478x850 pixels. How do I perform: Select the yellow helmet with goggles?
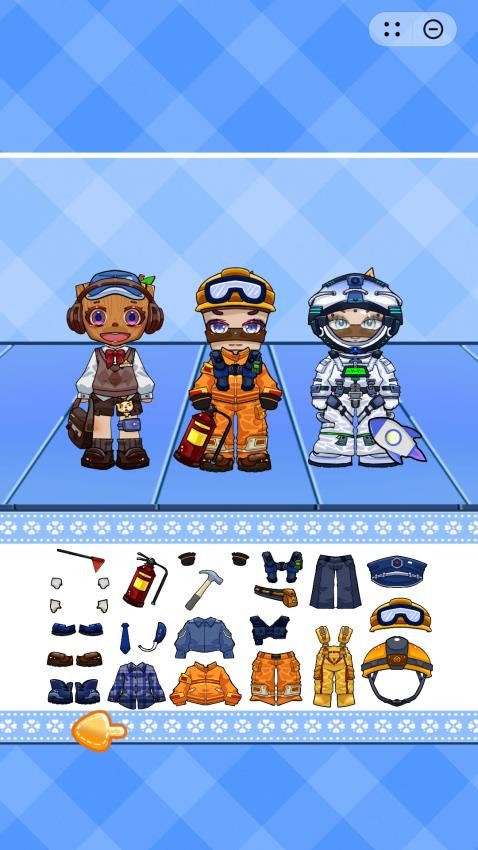(x=401, y=615)
